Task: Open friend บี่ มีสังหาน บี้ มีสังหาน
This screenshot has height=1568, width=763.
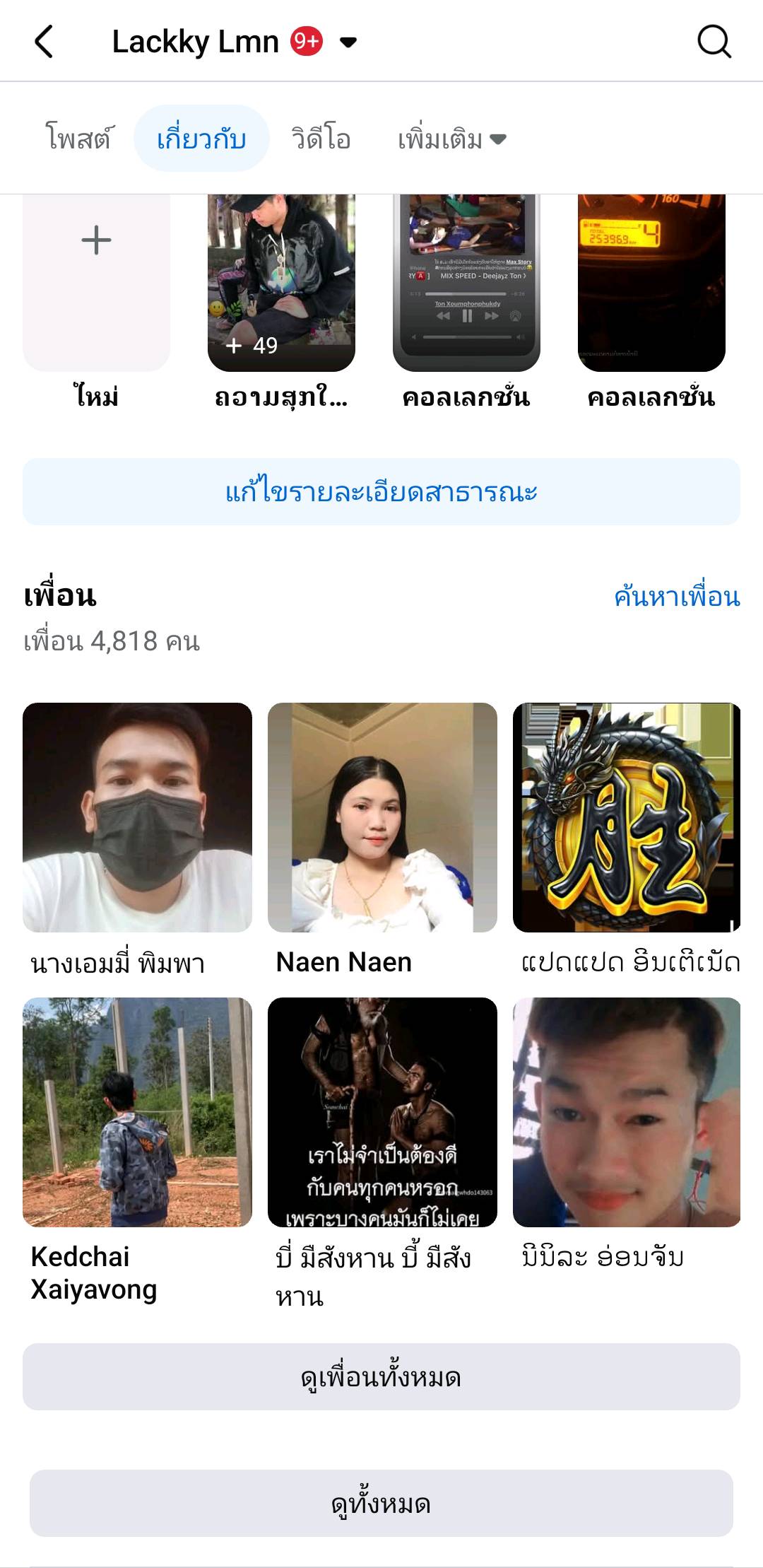Action: [x=382, y=1112]
